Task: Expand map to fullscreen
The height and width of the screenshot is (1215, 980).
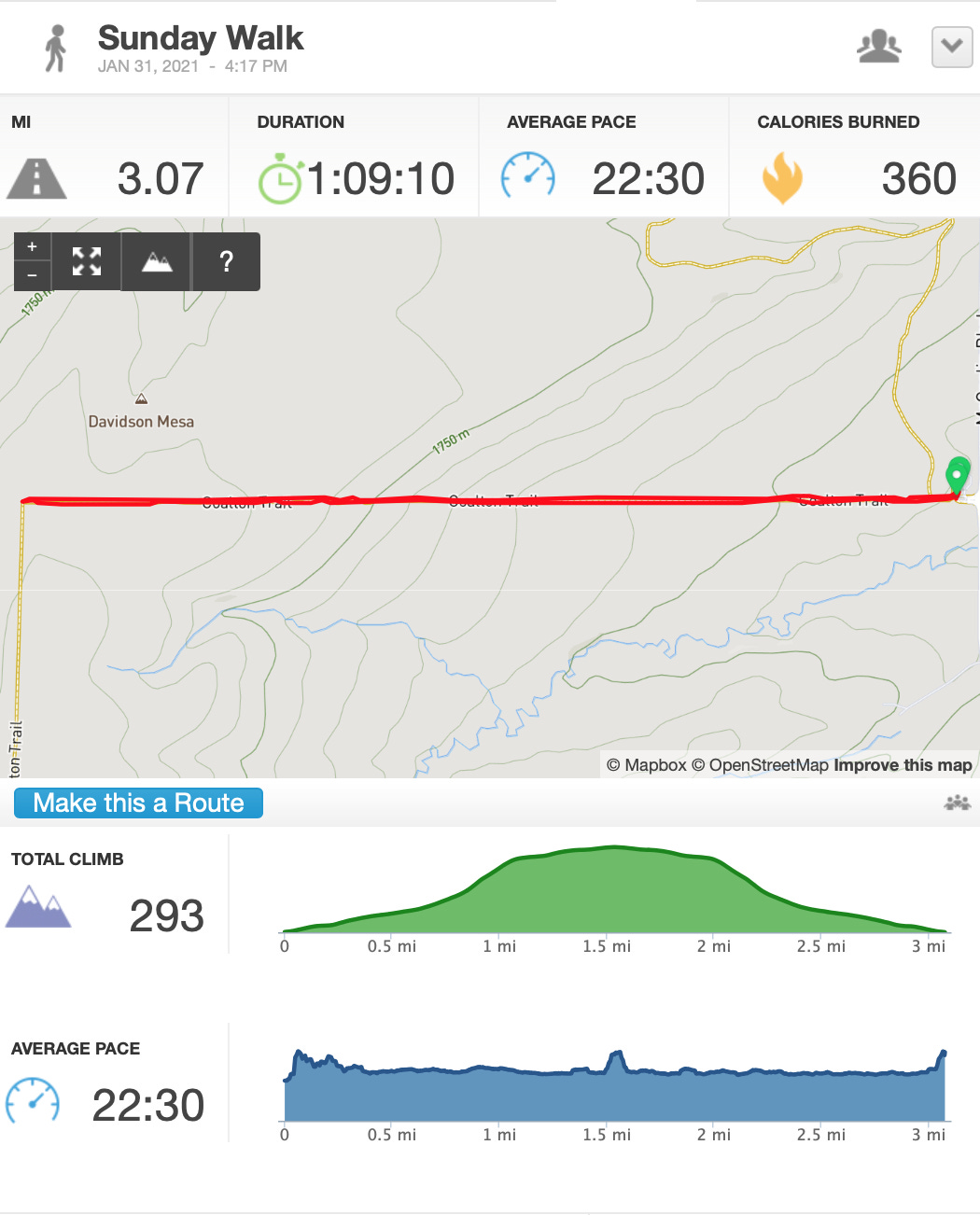Action: pos(87,261)
